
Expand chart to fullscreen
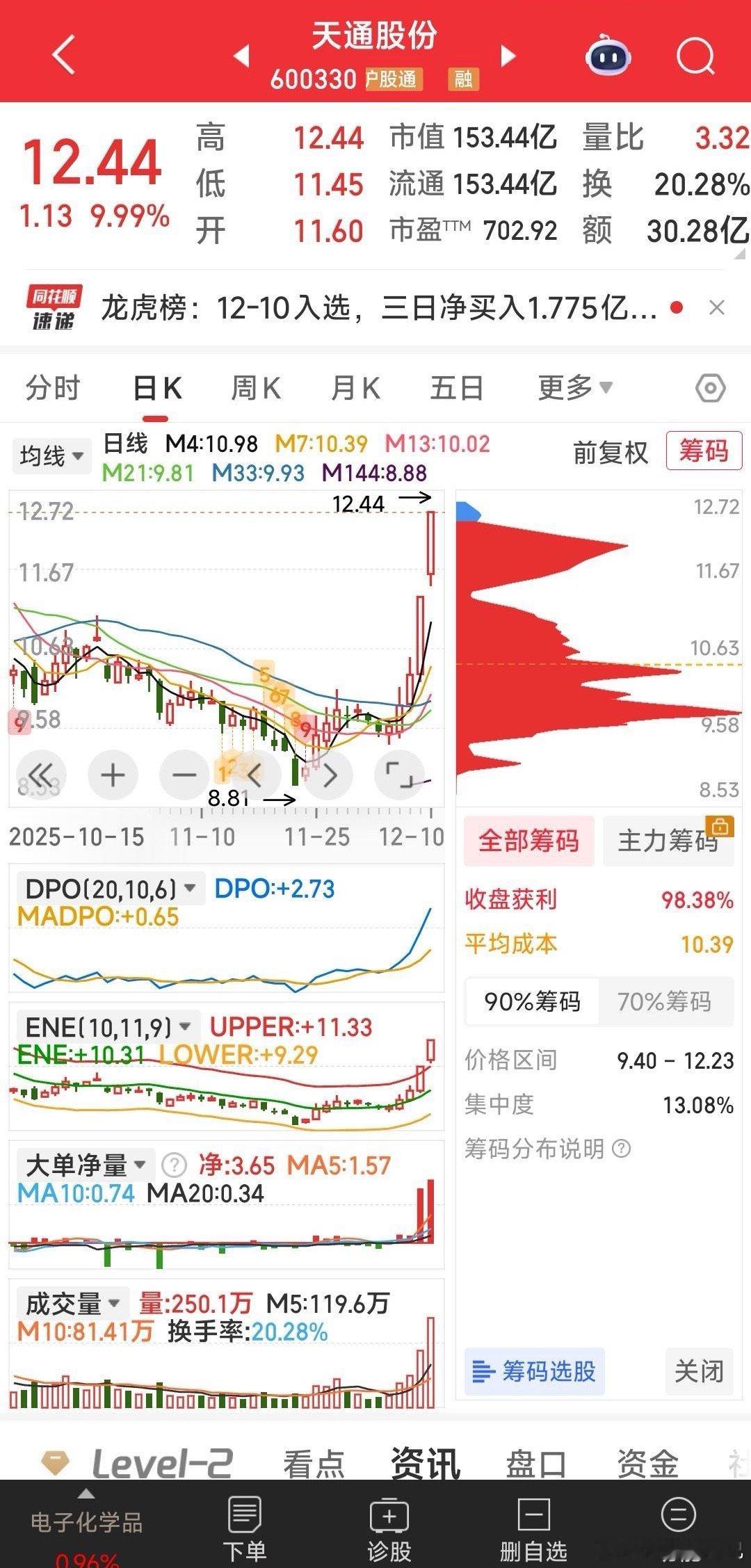[x=399, y=775]
